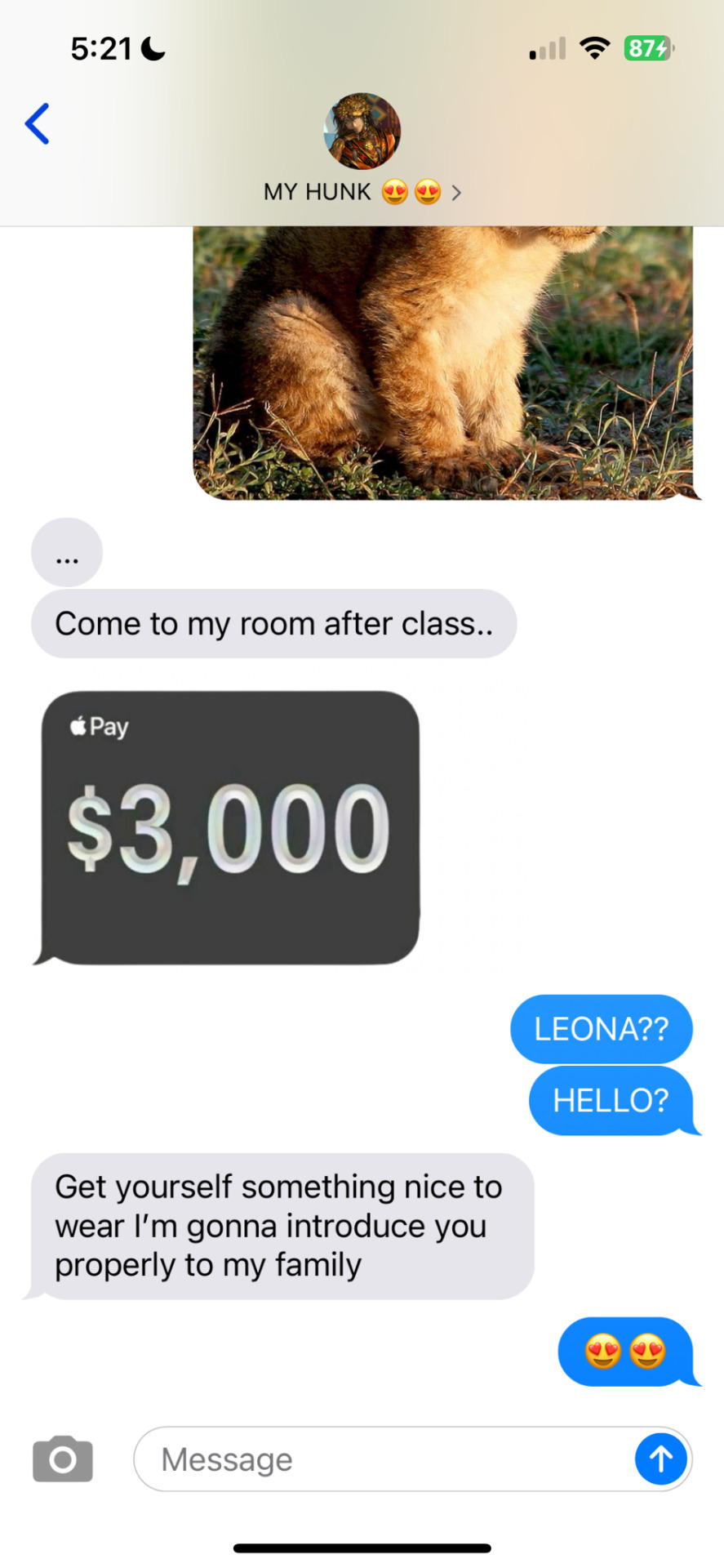
Task: Go back to the messages list
Action: pyautogui.click(x=38, y=124)
